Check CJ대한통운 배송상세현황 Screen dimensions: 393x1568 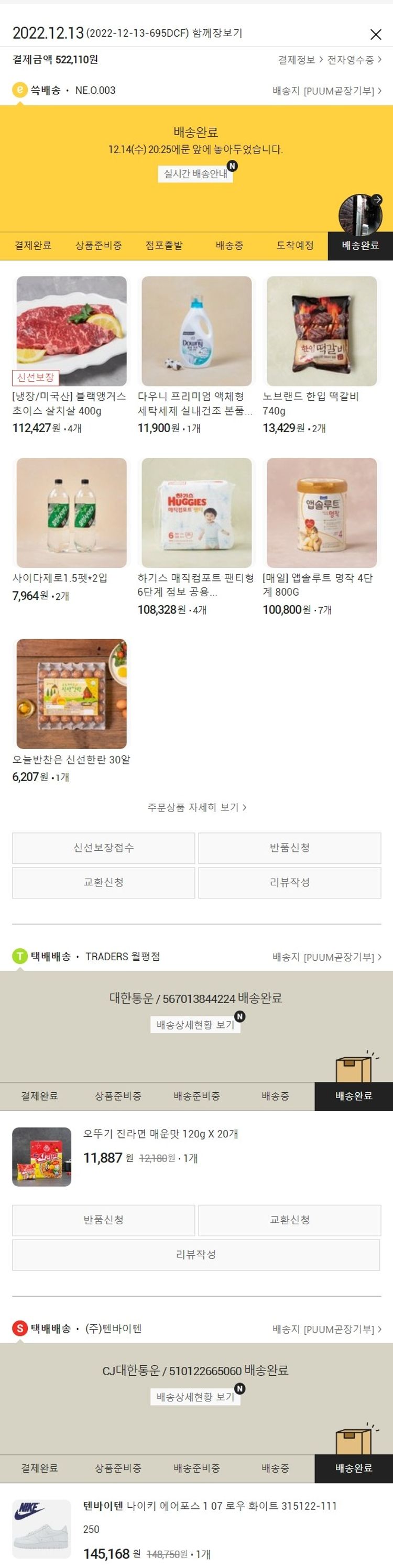(195, 1397)
